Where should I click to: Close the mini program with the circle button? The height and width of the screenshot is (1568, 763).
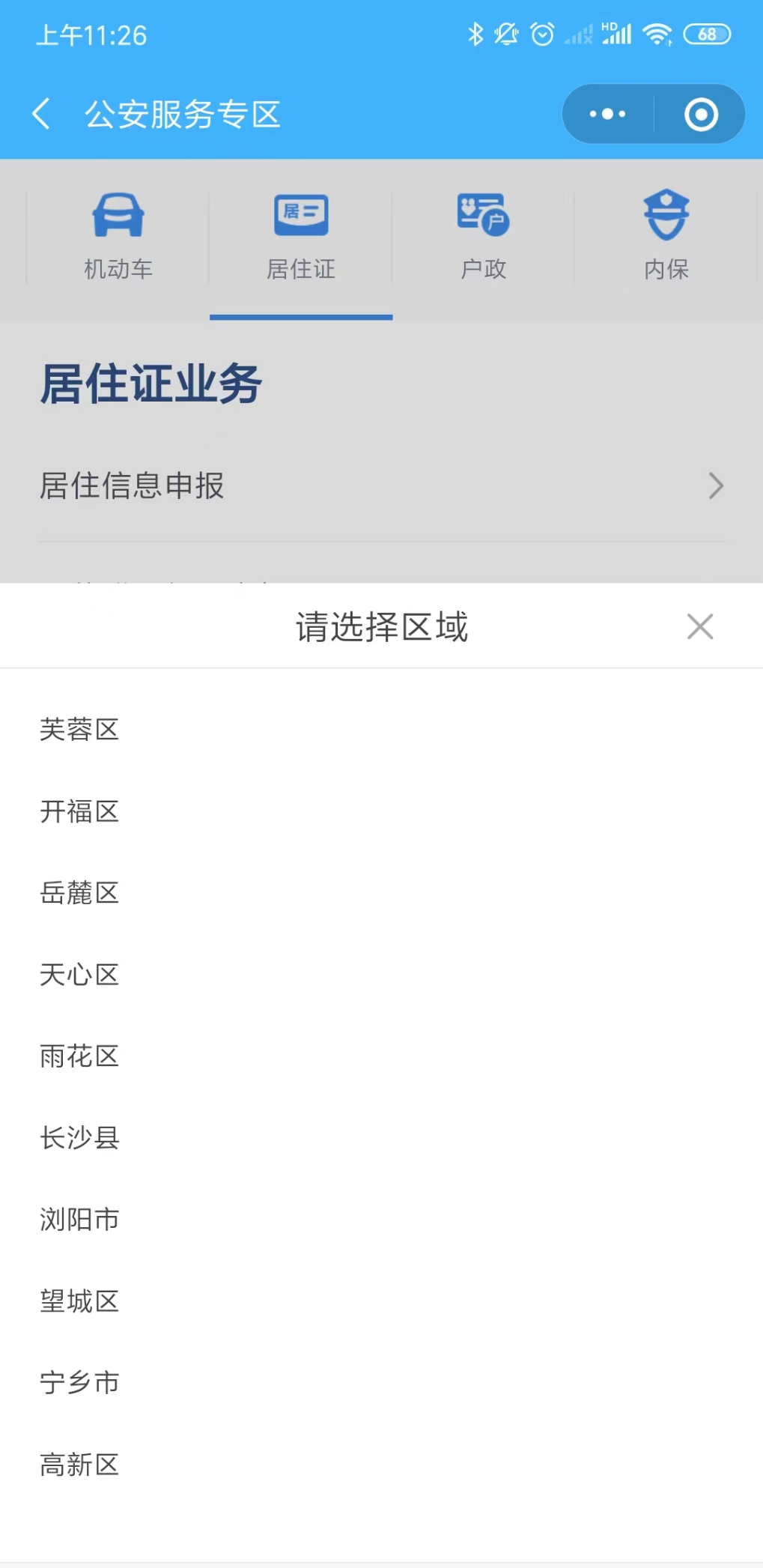pyautogui.click(x=701, y=114)
